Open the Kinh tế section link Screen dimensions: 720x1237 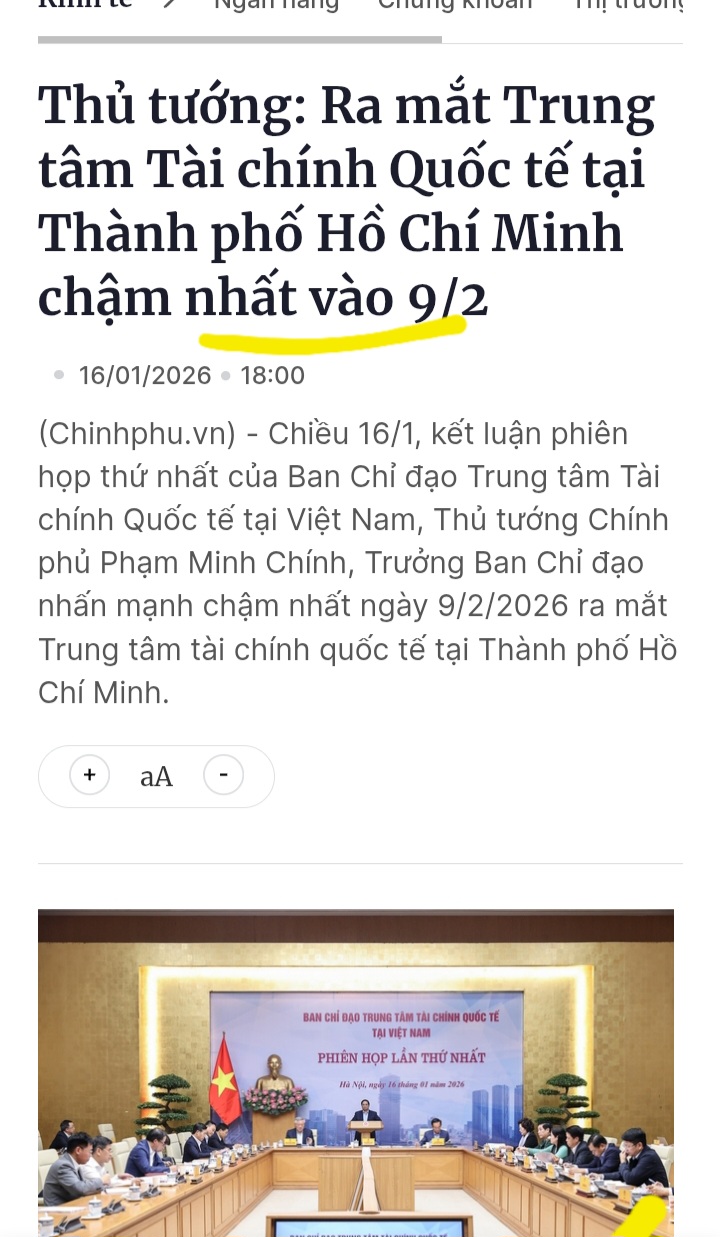tap(85, 5)
